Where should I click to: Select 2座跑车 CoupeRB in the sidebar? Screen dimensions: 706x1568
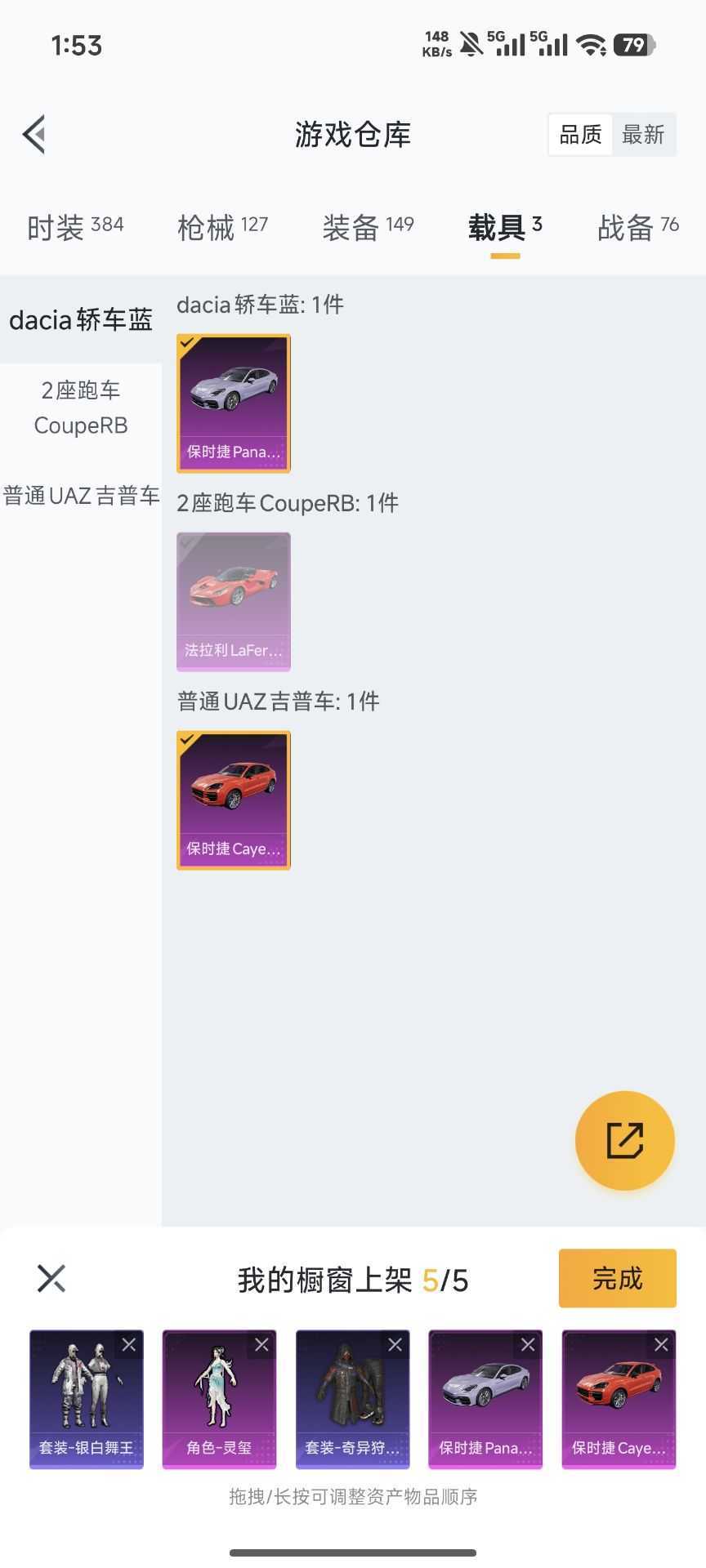[80, 408]
